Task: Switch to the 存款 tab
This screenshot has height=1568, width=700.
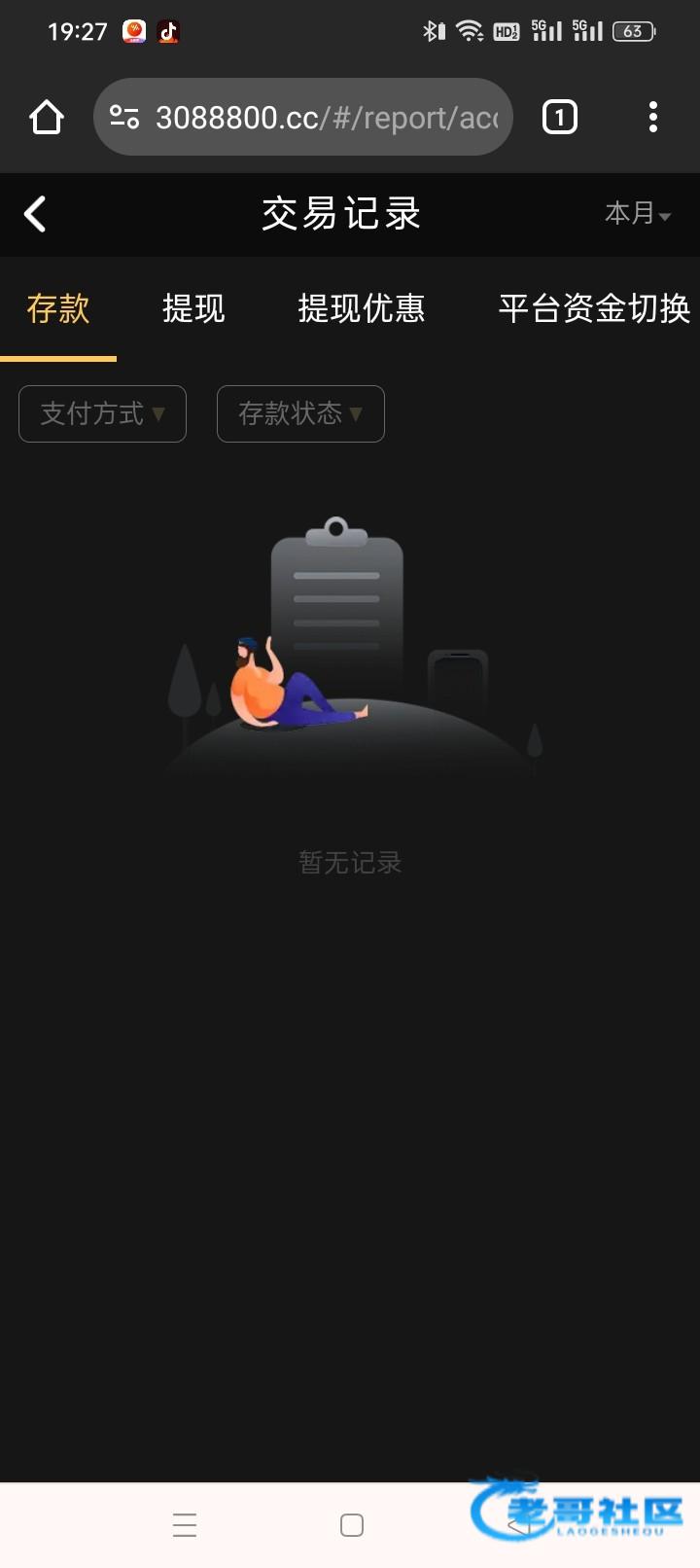Action: [58, 309]
